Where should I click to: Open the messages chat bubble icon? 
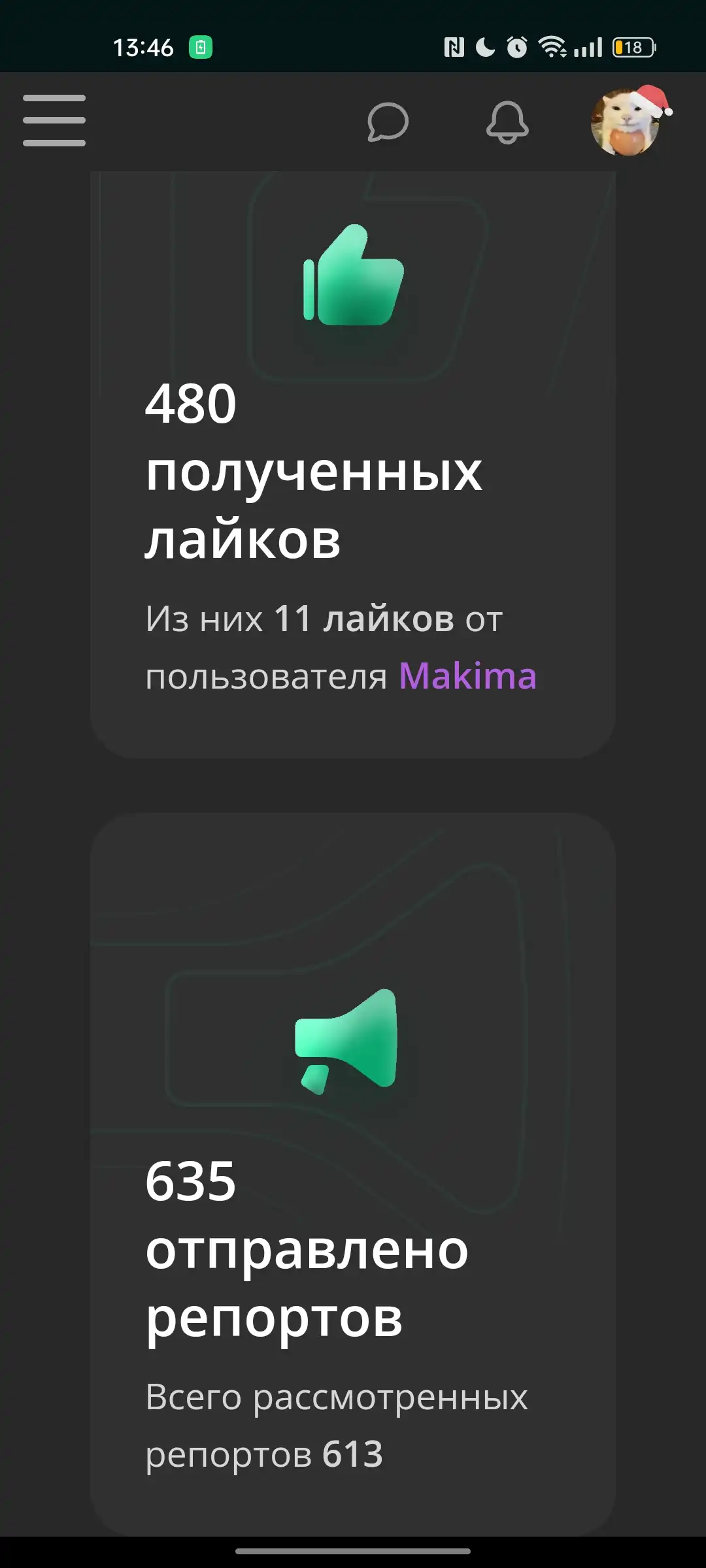[388, 122]
